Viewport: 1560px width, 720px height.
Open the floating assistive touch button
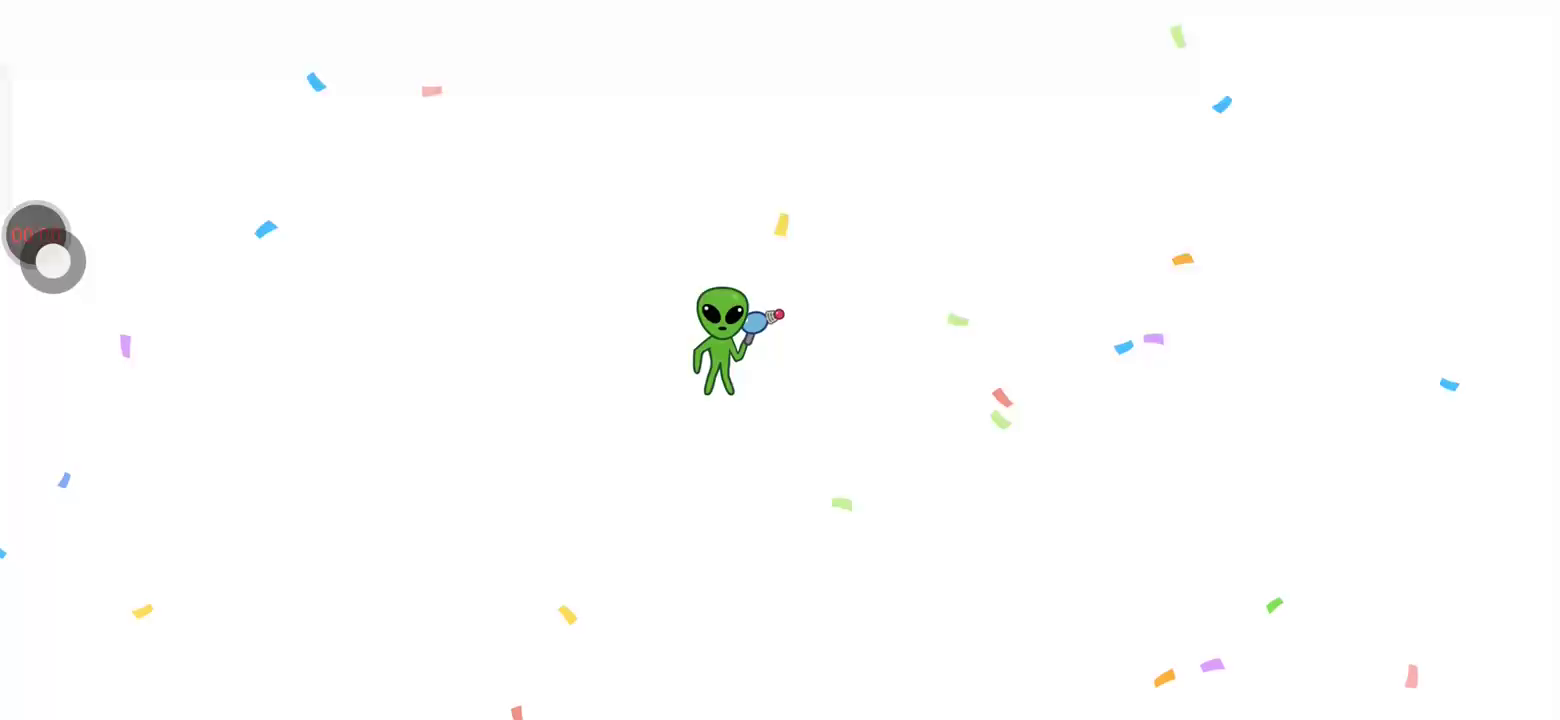click(54, 263)
